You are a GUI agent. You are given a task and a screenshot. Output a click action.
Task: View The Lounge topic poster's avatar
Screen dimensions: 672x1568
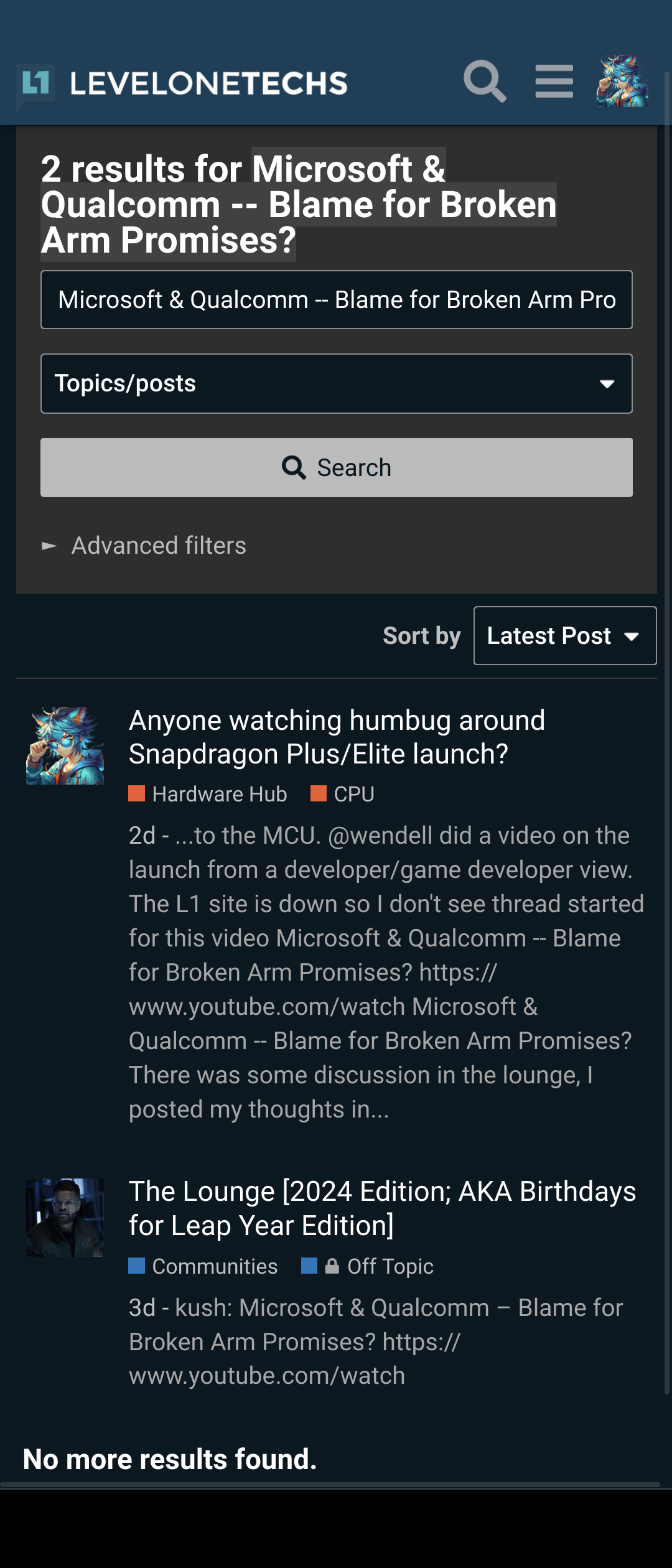[65, 1217]
